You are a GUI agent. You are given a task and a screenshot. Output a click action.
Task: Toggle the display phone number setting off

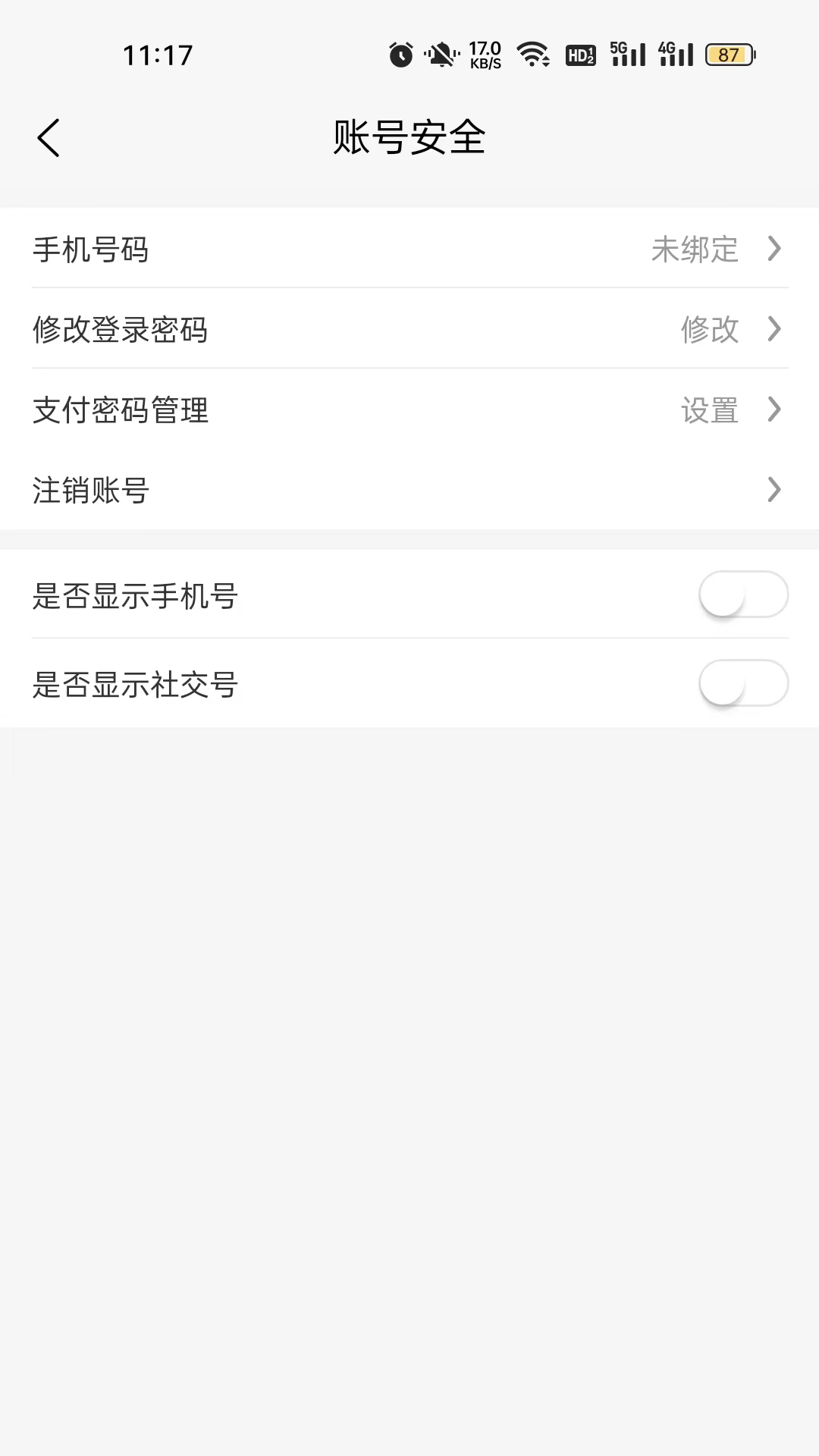(744, 595)
